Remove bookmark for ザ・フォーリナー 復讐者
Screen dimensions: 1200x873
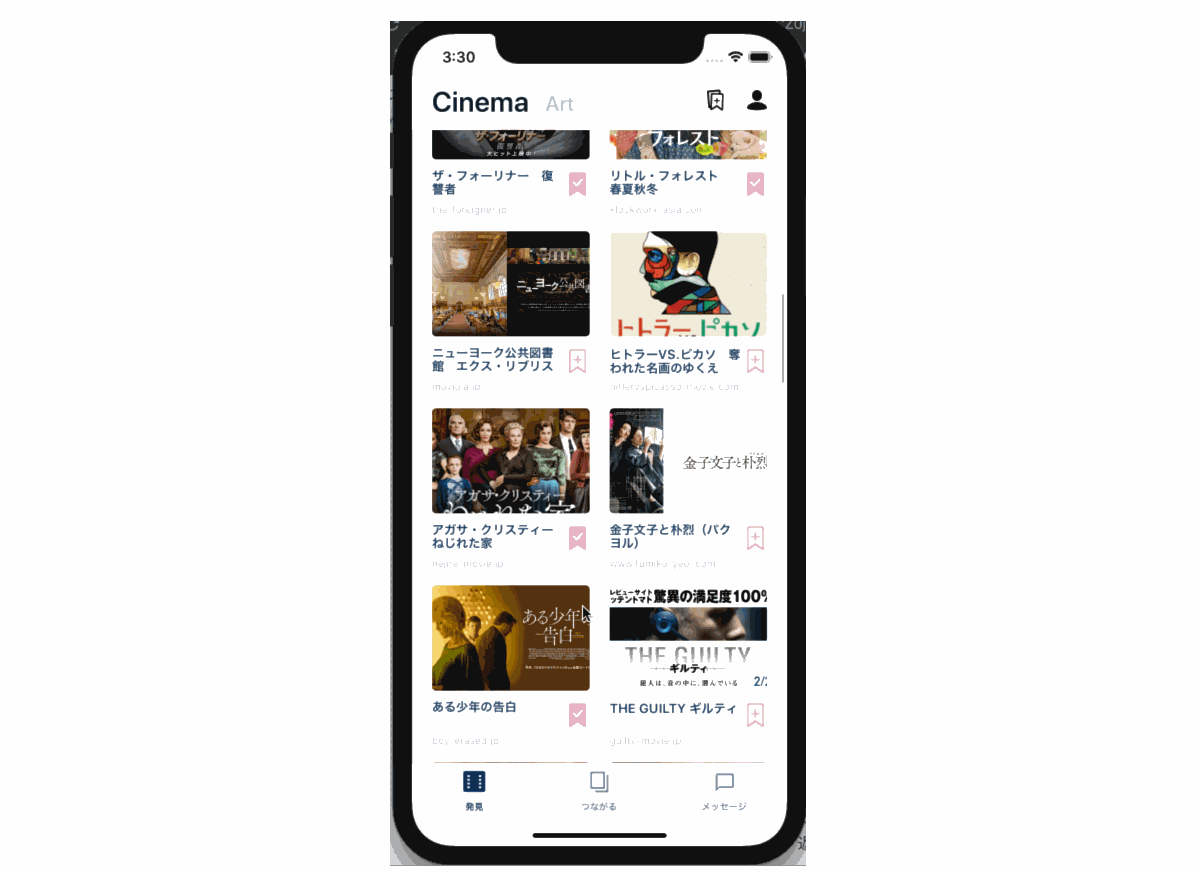(577, 184)
